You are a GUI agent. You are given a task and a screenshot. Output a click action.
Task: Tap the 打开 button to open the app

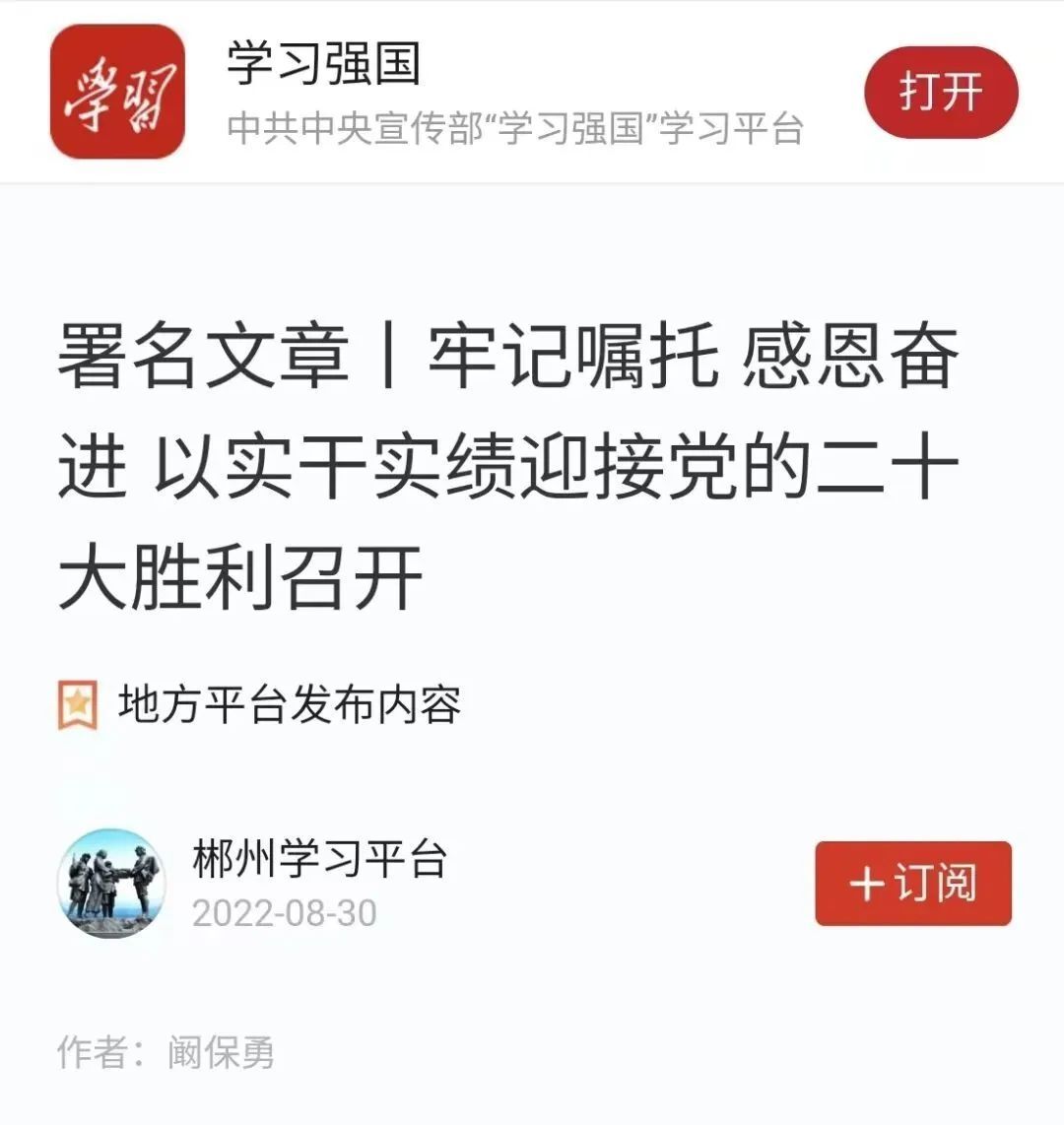(x=941, y=93)
